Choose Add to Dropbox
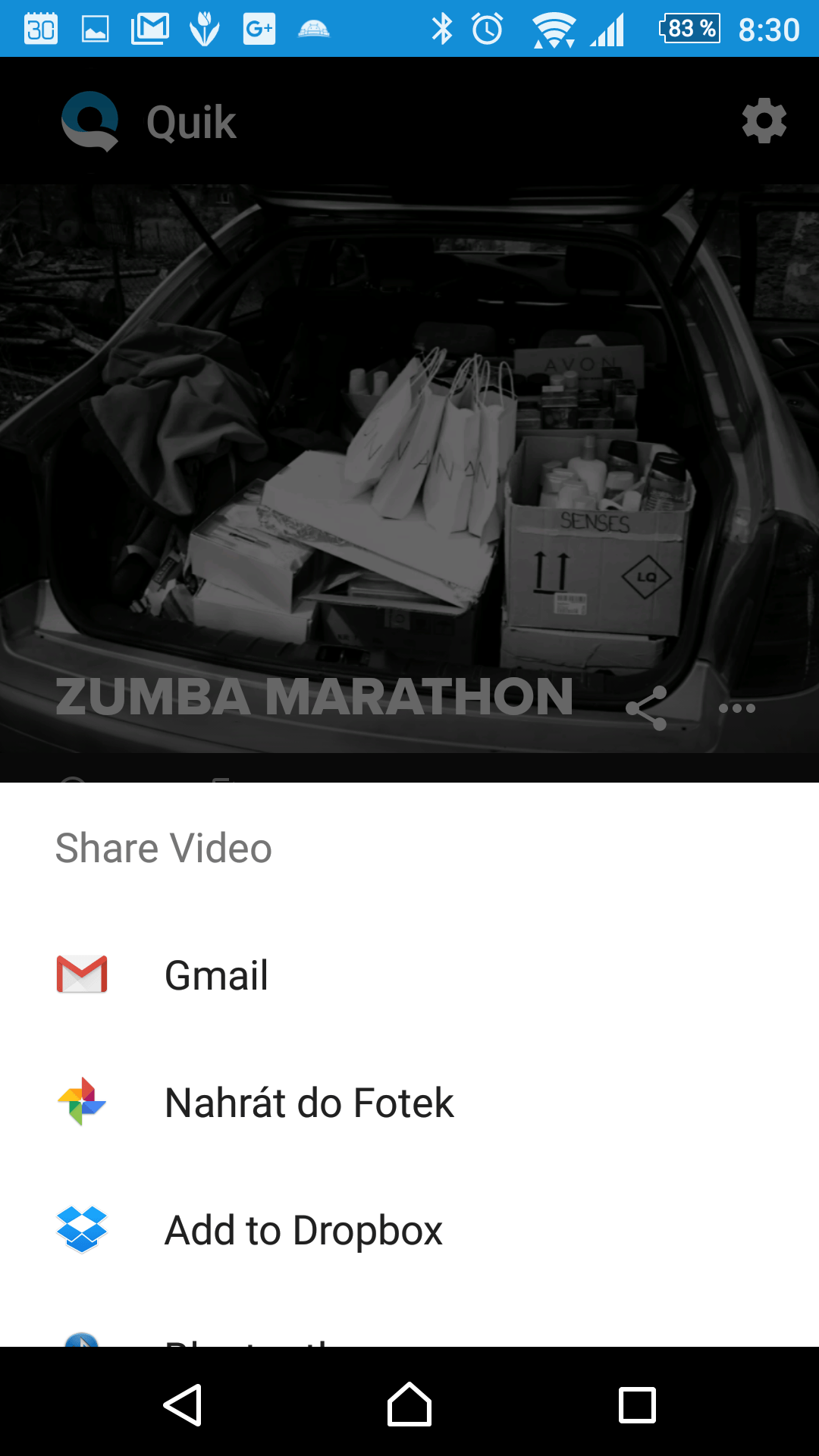819x1456 pixels. tap(409, 1230)
